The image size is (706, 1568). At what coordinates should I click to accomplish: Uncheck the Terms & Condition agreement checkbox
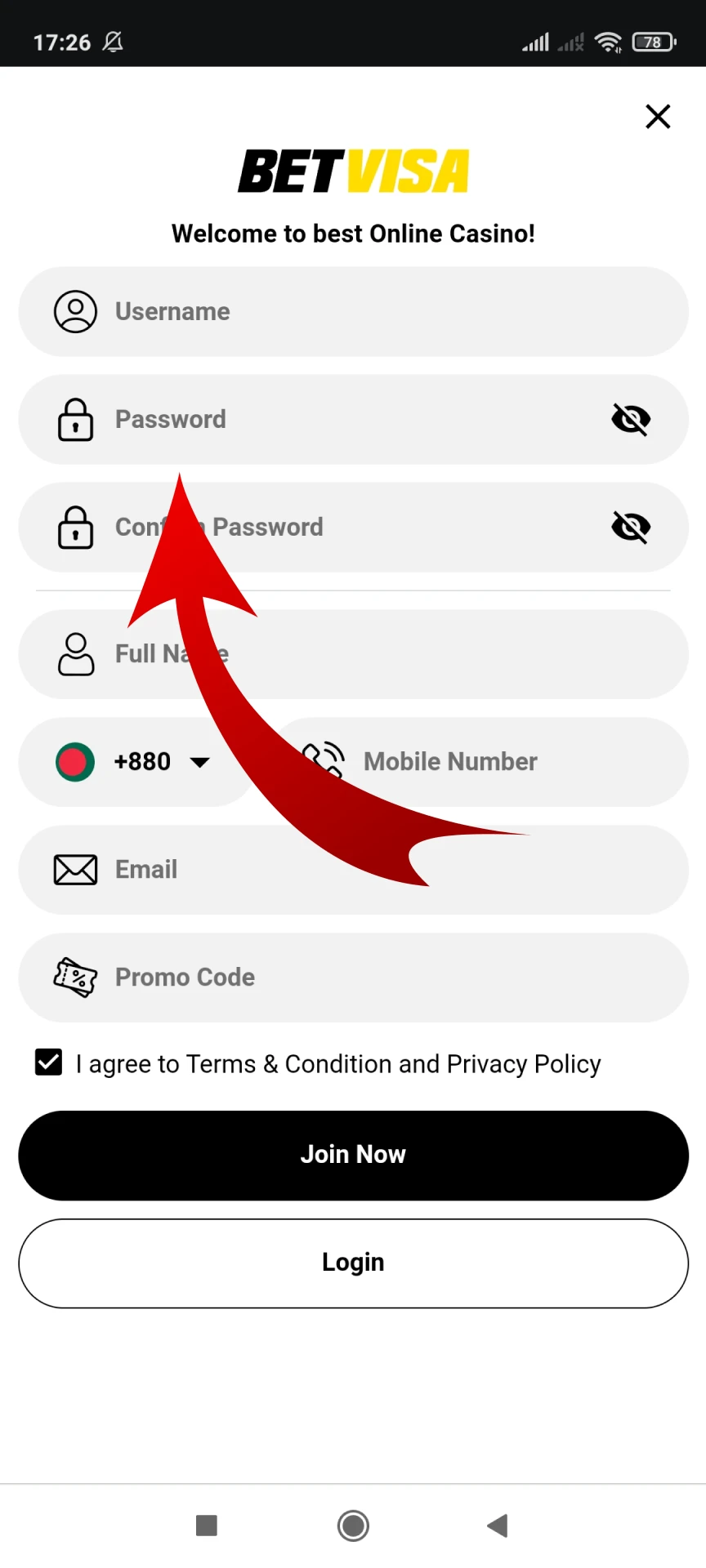pyautogui.click(x=49, y=1062)
